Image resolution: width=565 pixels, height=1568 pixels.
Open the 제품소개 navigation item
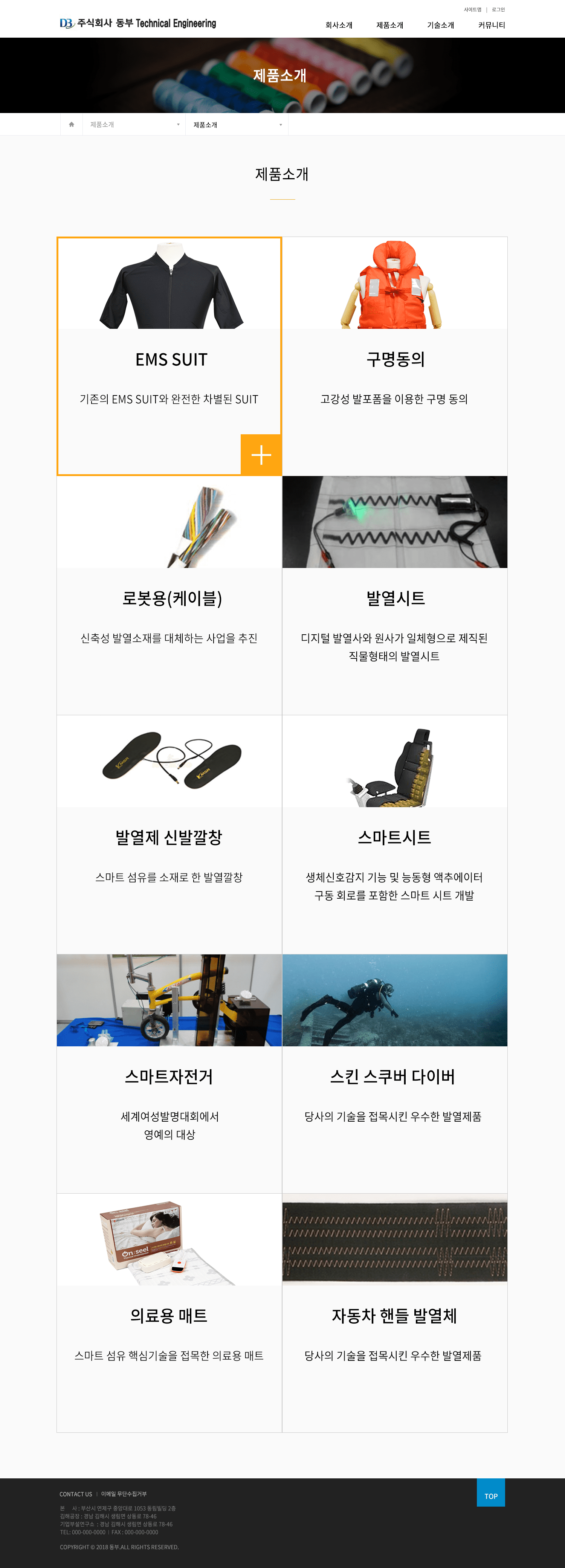(389, 25)
